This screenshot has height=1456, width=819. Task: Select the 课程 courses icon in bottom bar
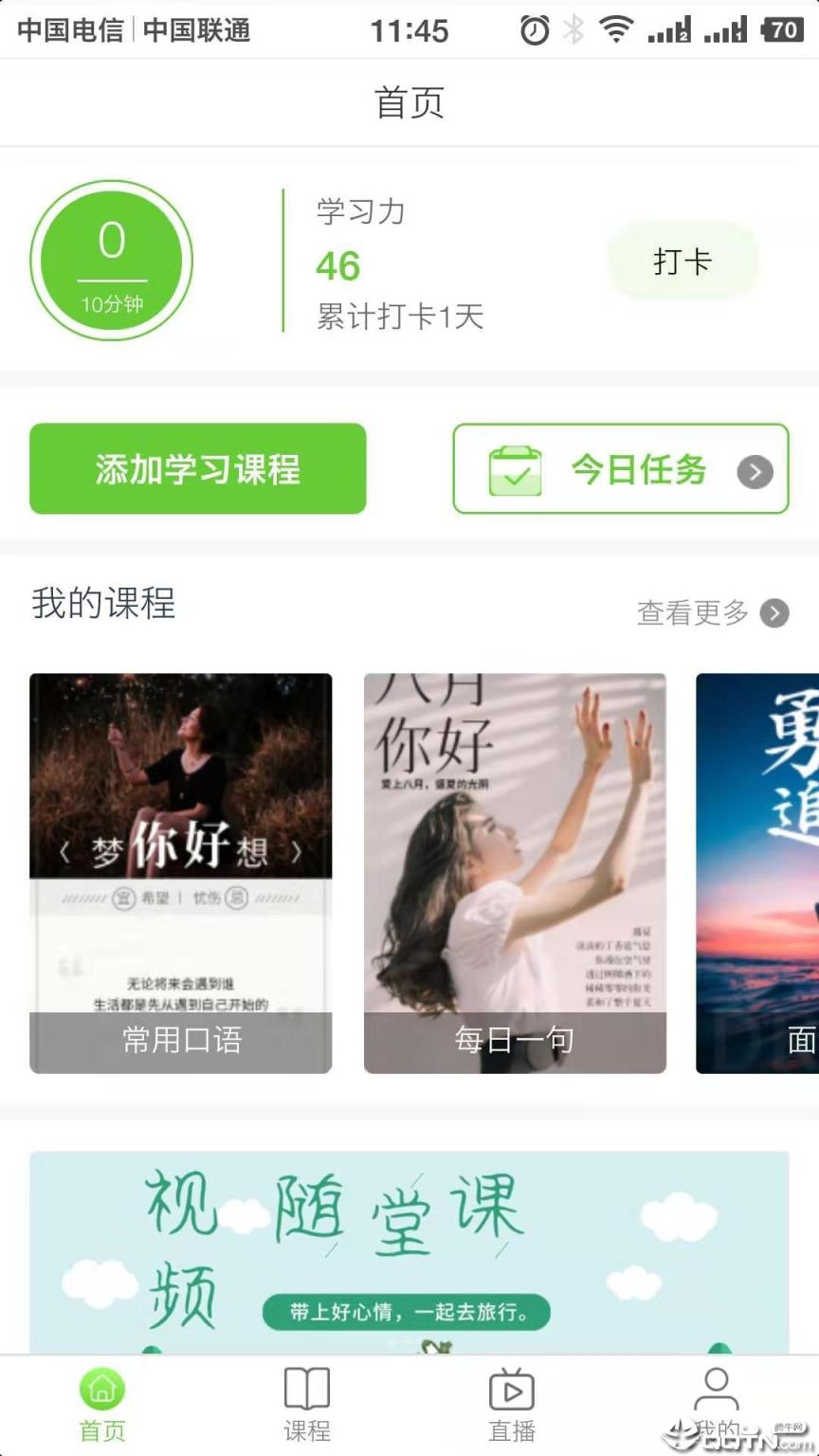(x=306, y=1389)
